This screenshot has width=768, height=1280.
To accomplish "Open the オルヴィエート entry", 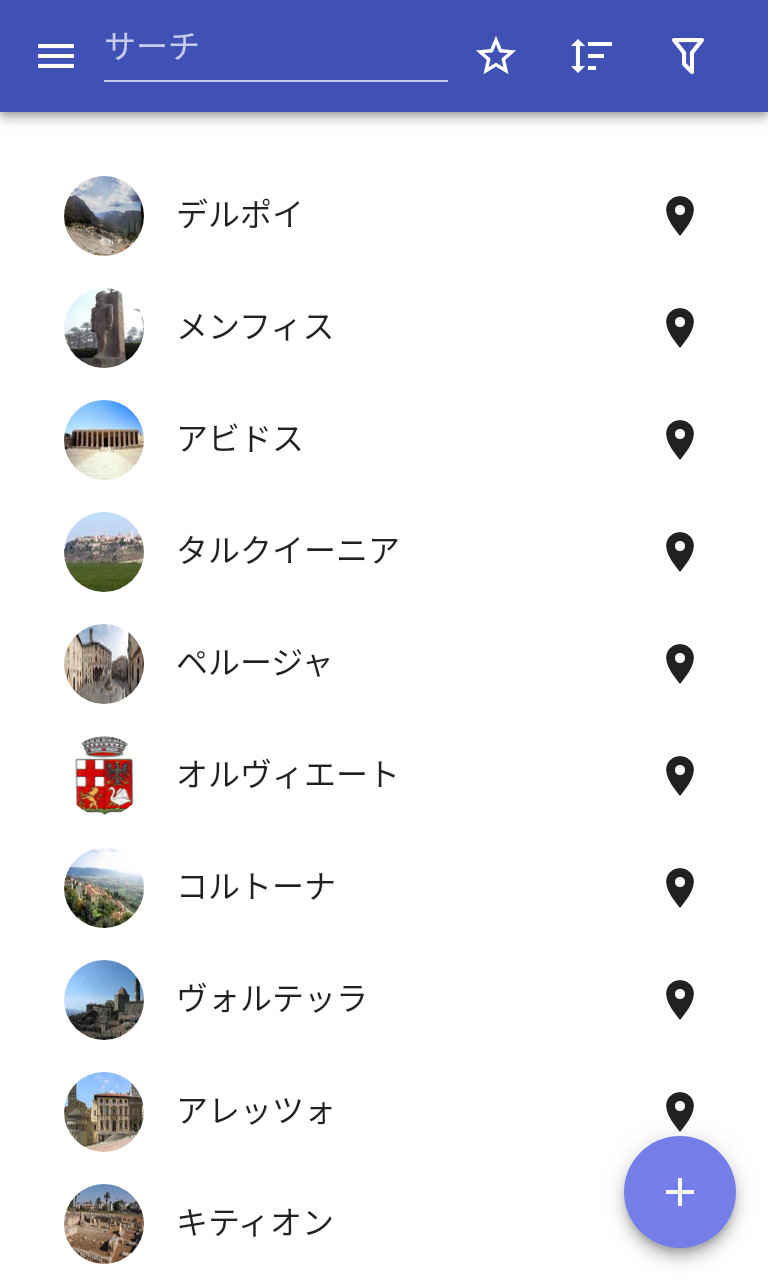I will [x=288, y=775].
